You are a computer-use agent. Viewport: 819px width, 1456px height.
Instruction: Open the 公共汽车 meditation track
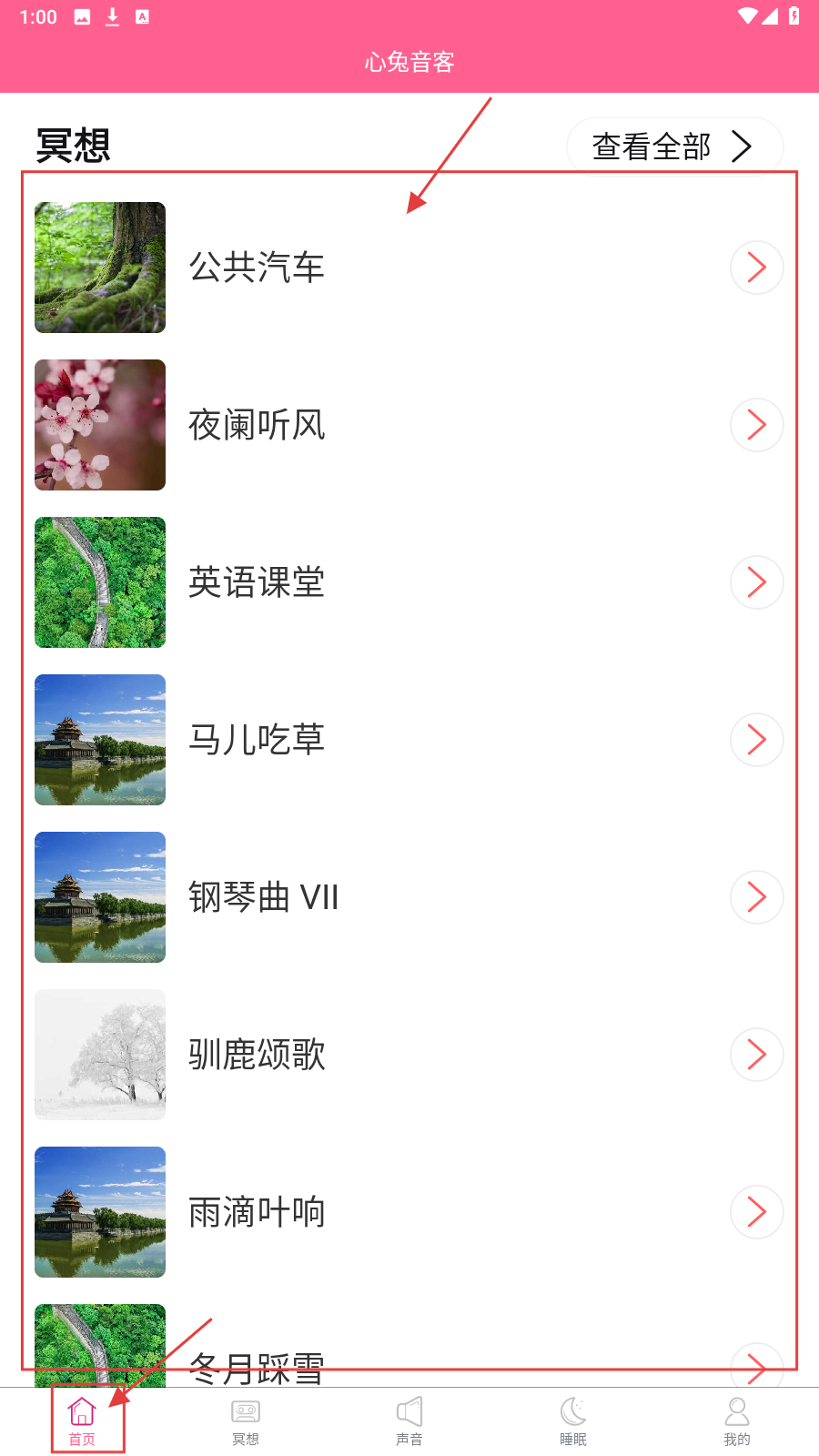257,268
